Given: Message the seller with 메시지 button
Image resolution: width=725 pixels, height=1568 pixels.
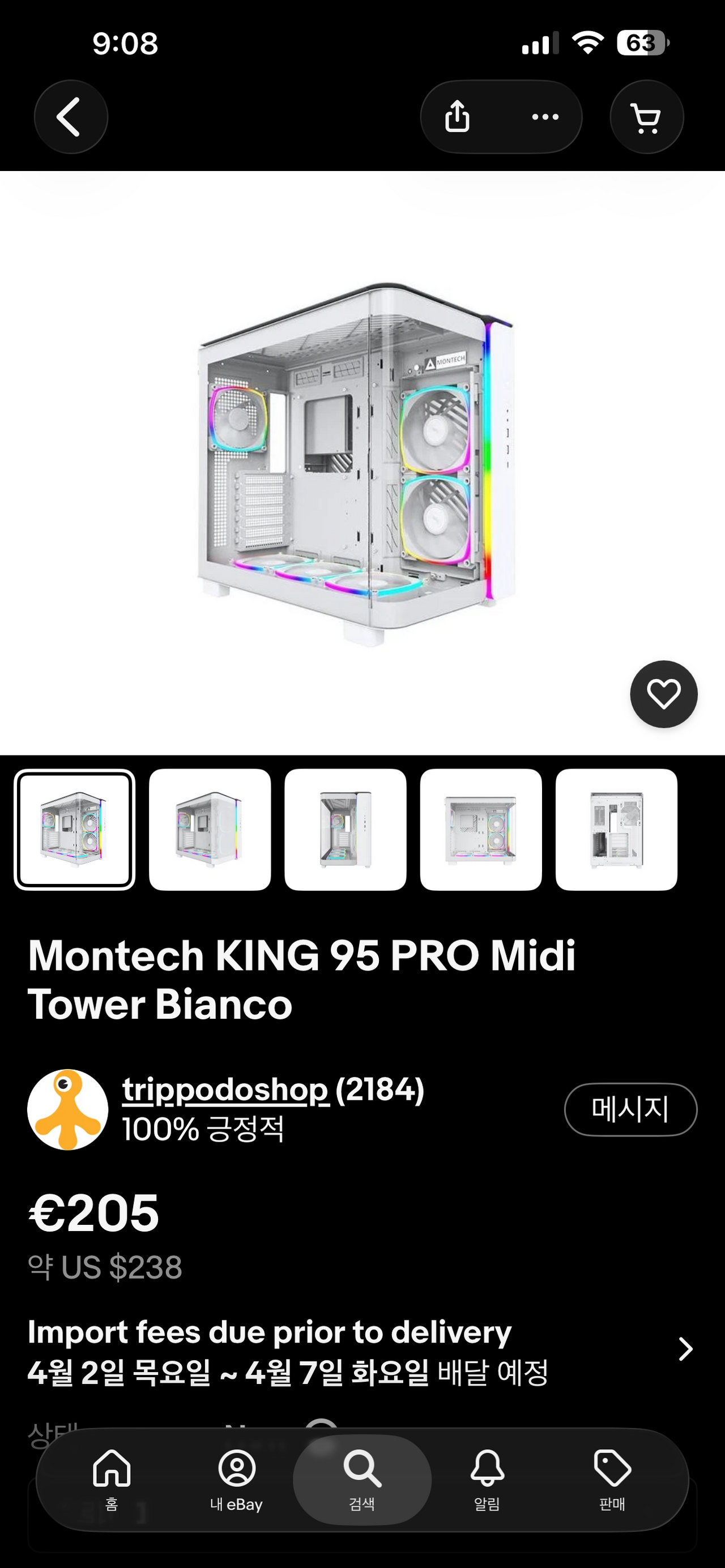Looking at the screenshot, I should tap(630, 1109).
